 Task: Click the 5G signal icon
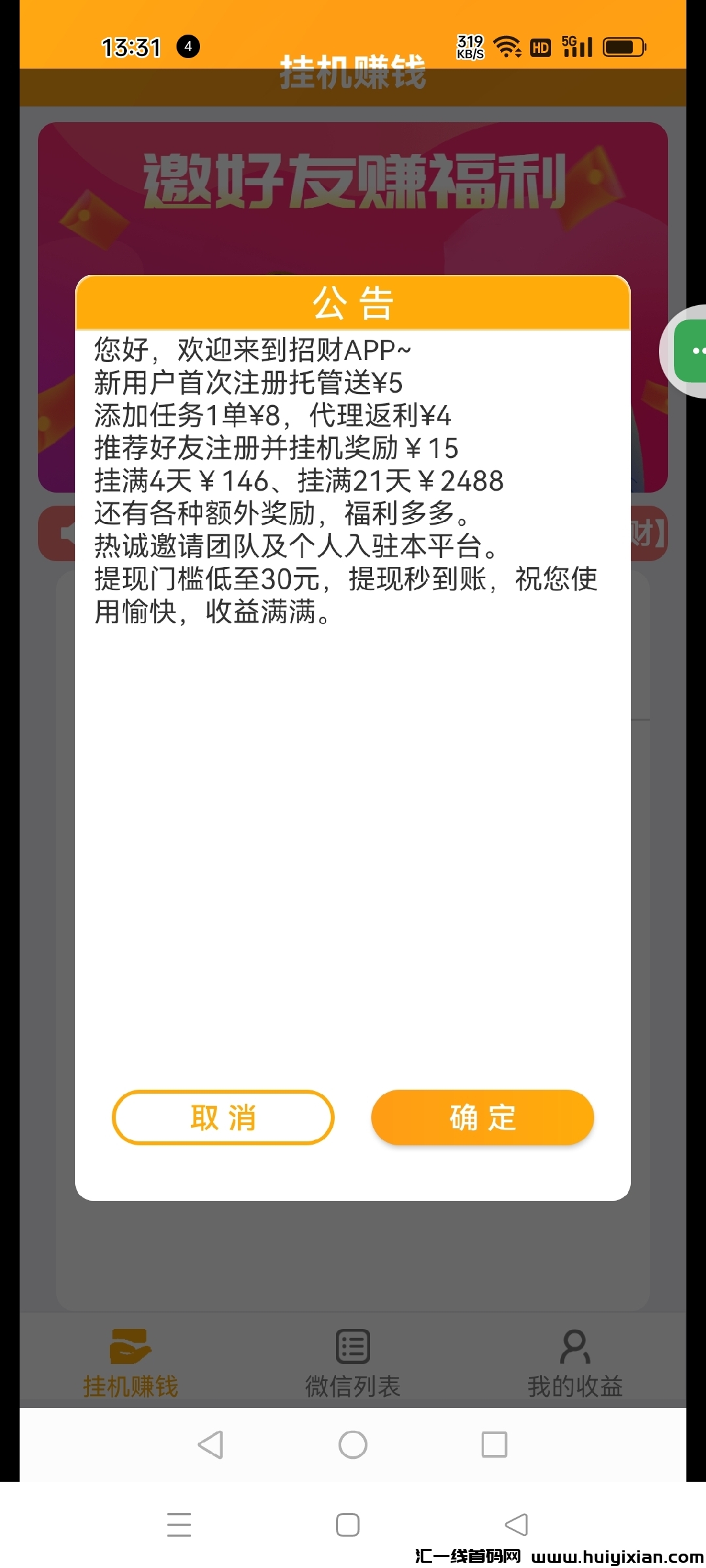pos(577,46)
